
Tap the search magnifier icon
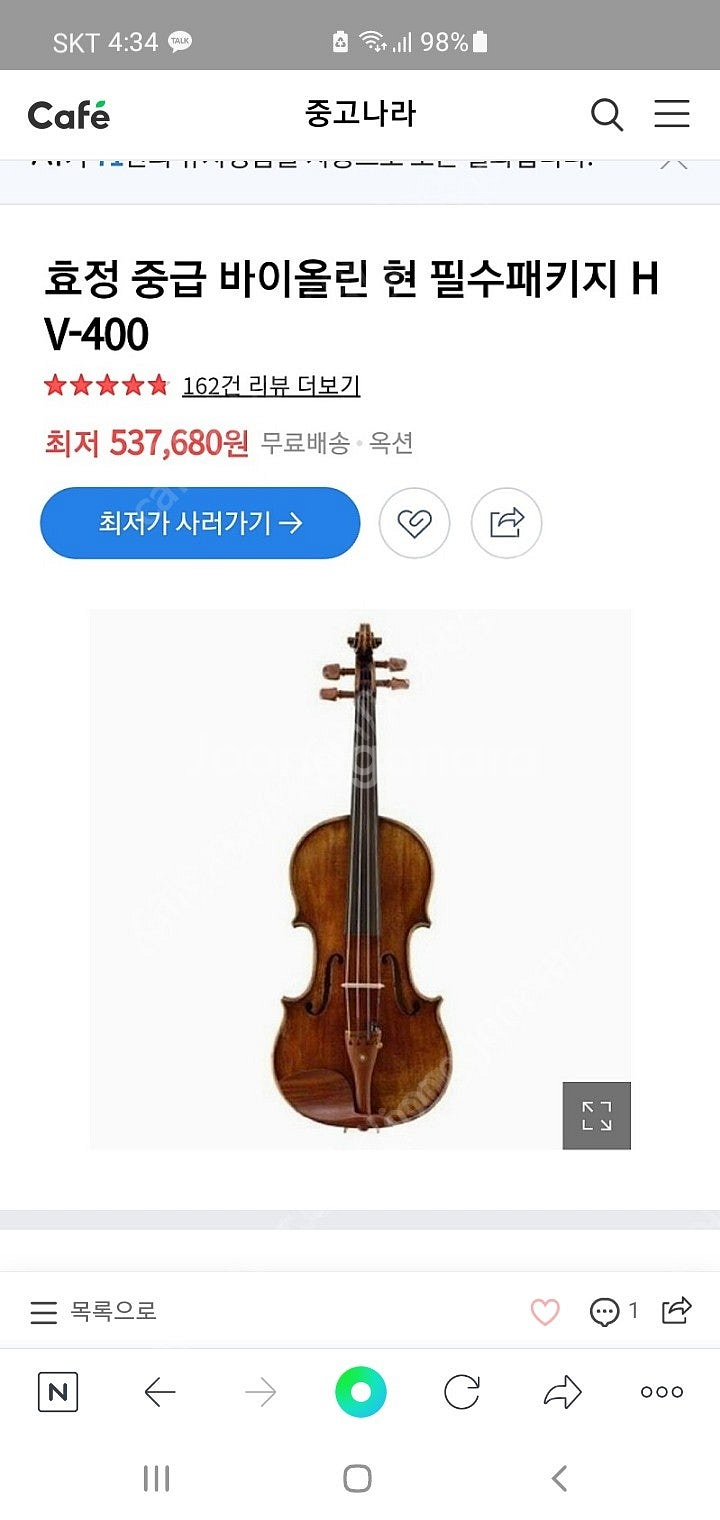click(x=606, y=115)
